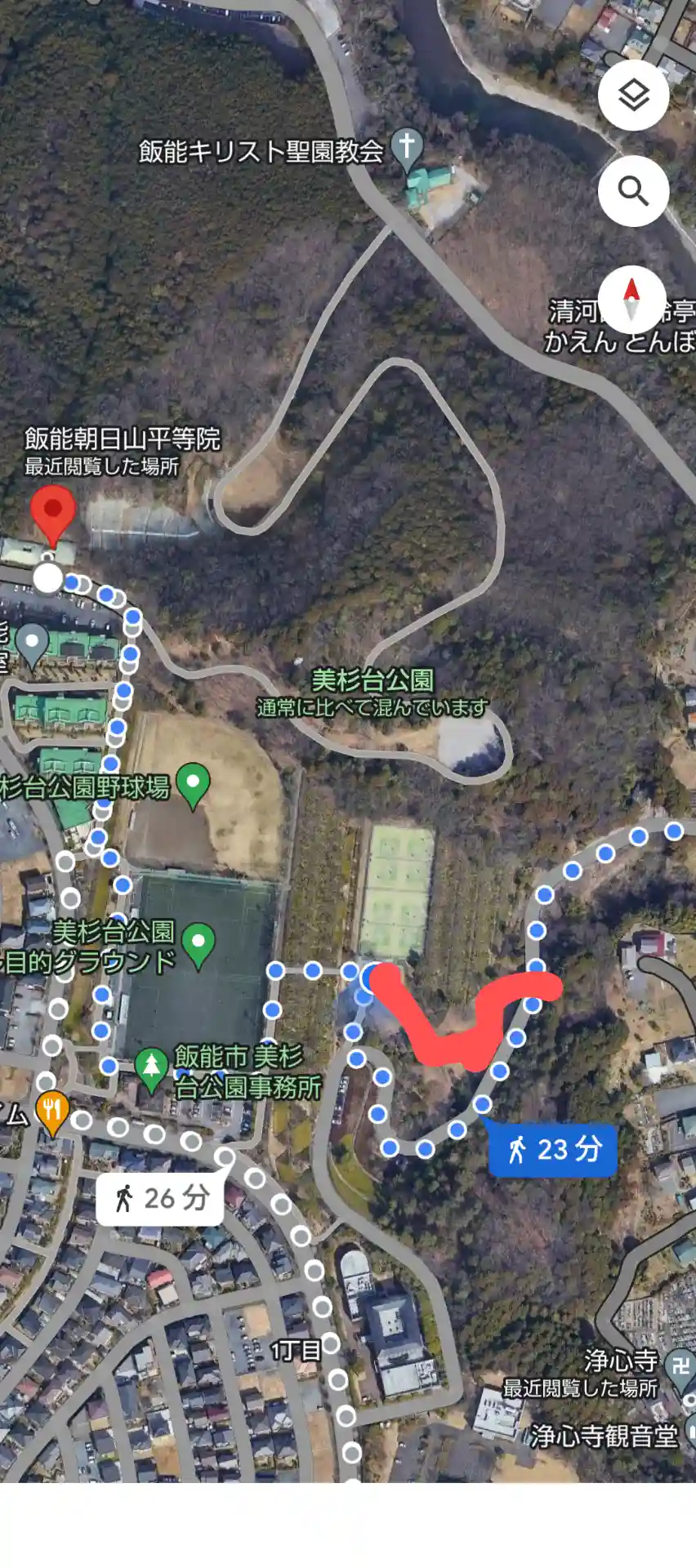Select the alternate 26分 walking route

160,1199
